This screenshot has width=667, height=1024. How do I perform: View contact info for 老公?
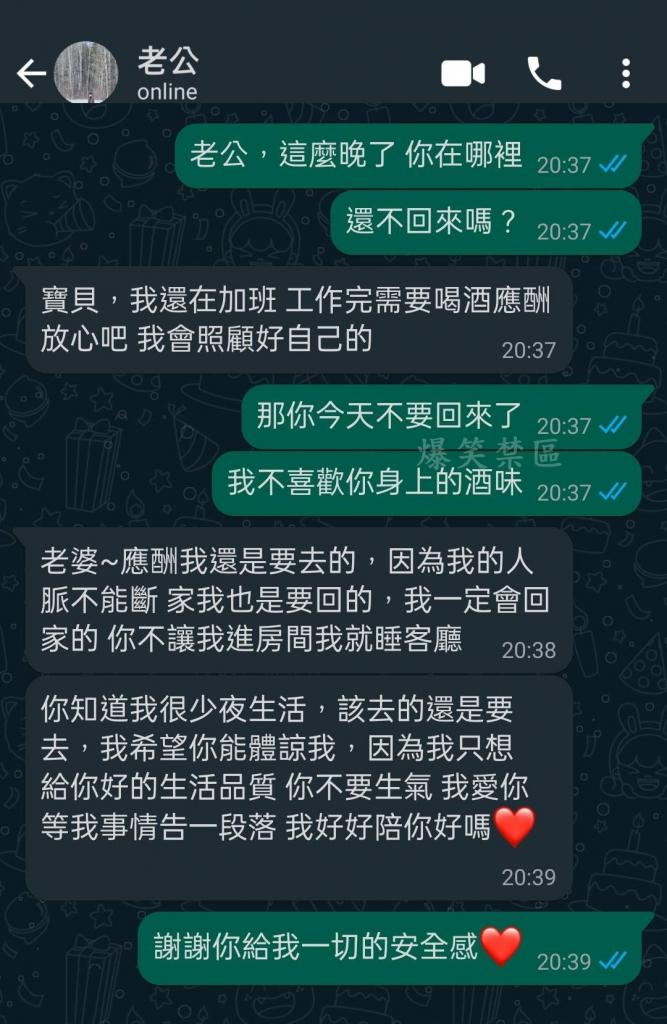click(x=168, y=74)
